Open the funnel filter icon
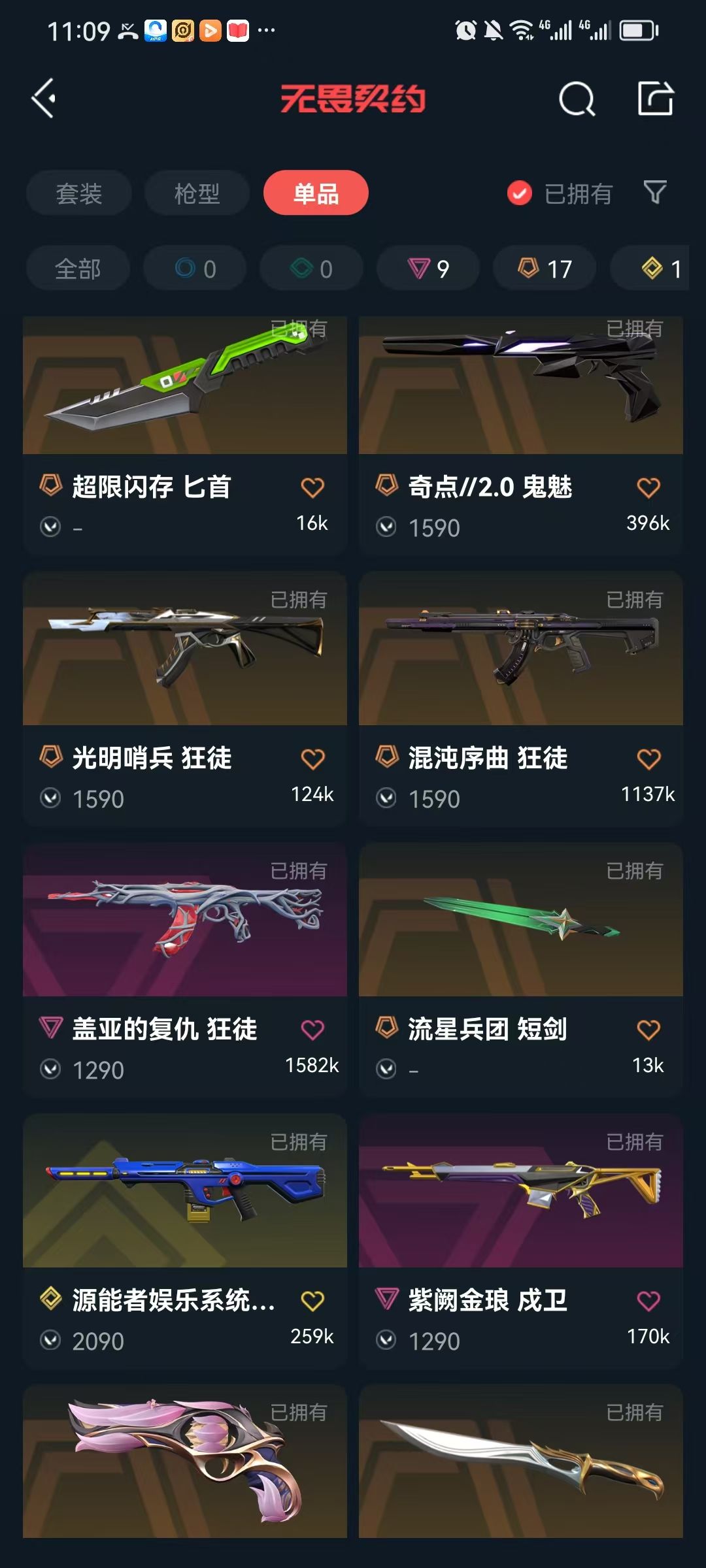 (x=655, y=193)
